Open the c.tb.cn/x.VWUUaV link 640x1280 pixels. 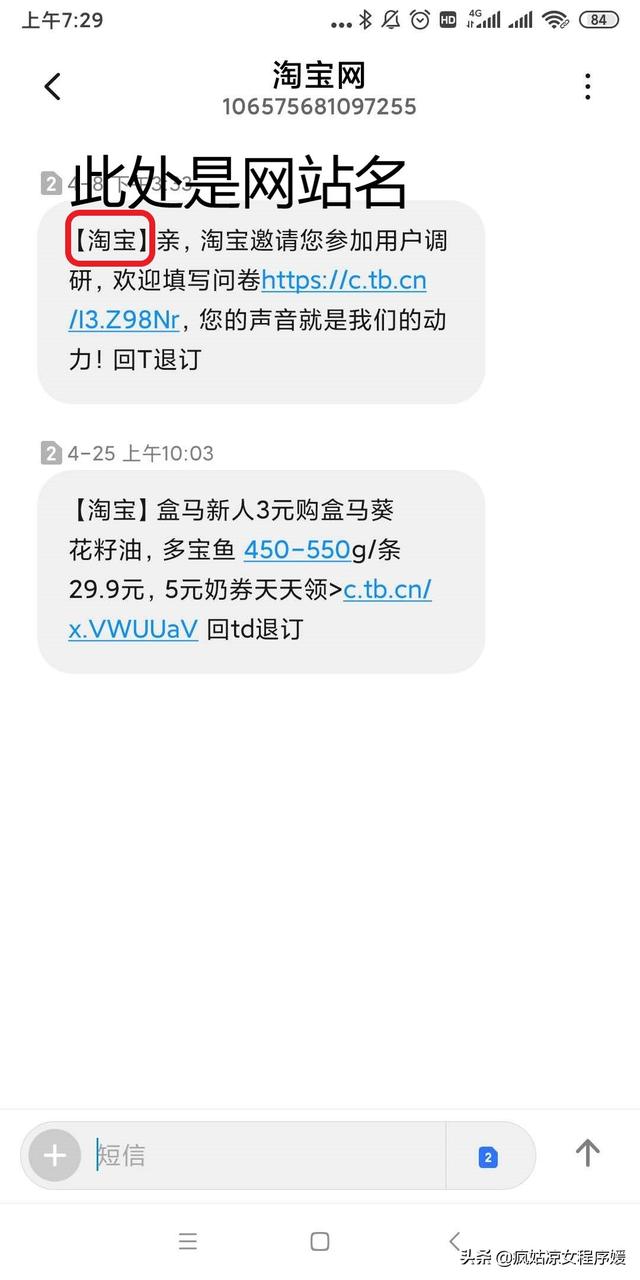250,609
